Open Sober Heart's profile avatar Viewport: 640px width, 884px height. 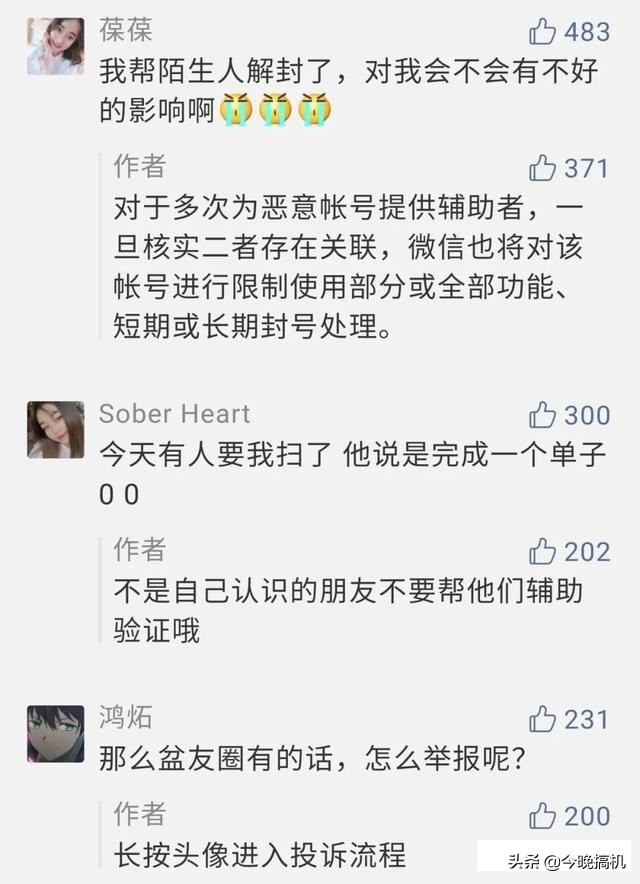coord(55,429)
